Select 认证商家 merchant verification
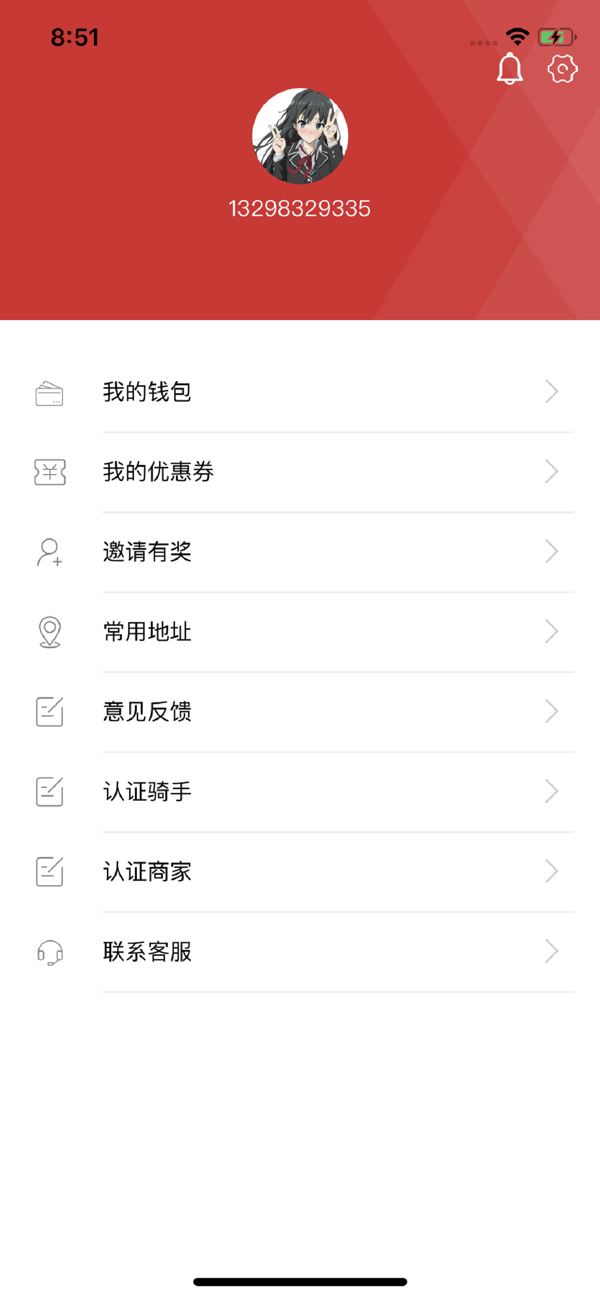 coord(300,872)
